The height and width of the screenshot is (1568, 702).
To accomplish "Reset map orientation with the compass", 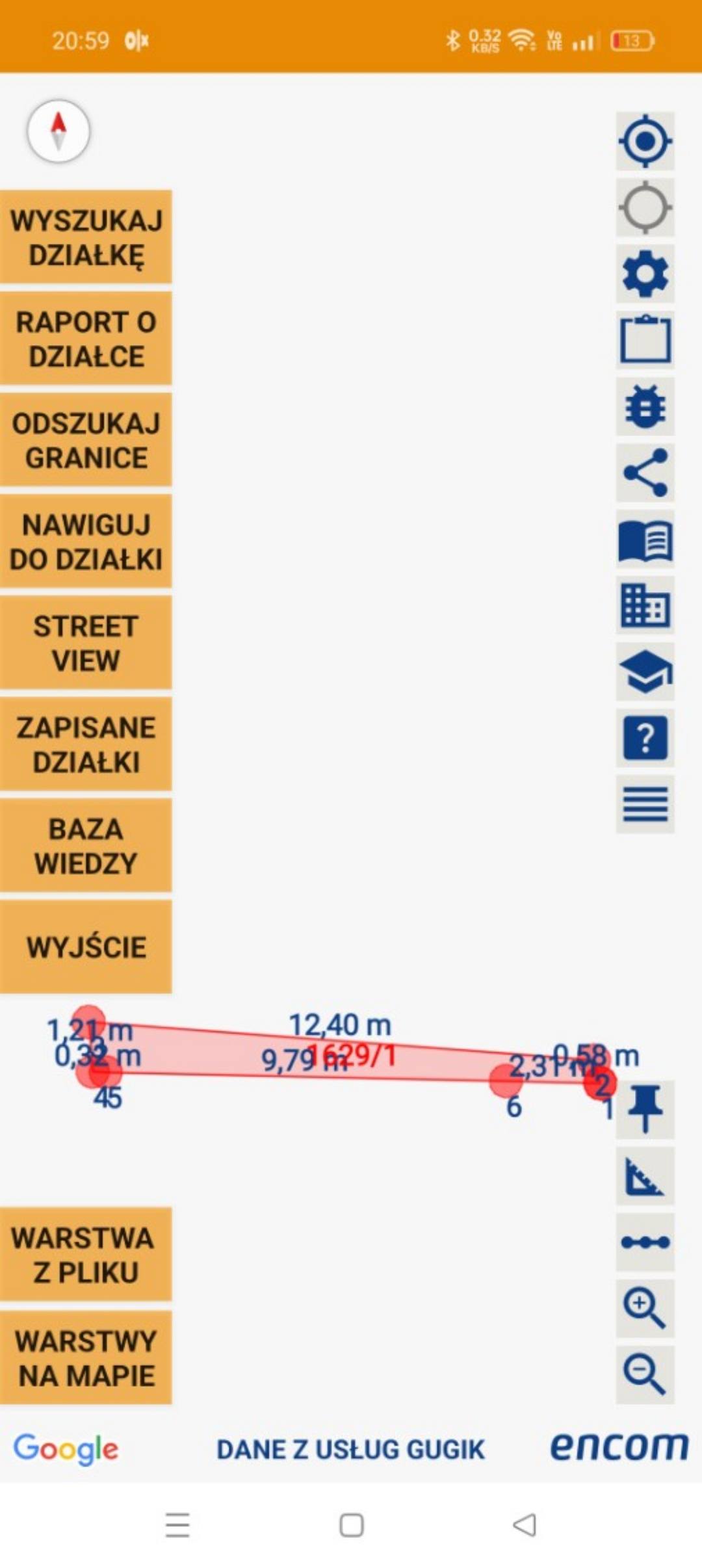I will point(58,131).
